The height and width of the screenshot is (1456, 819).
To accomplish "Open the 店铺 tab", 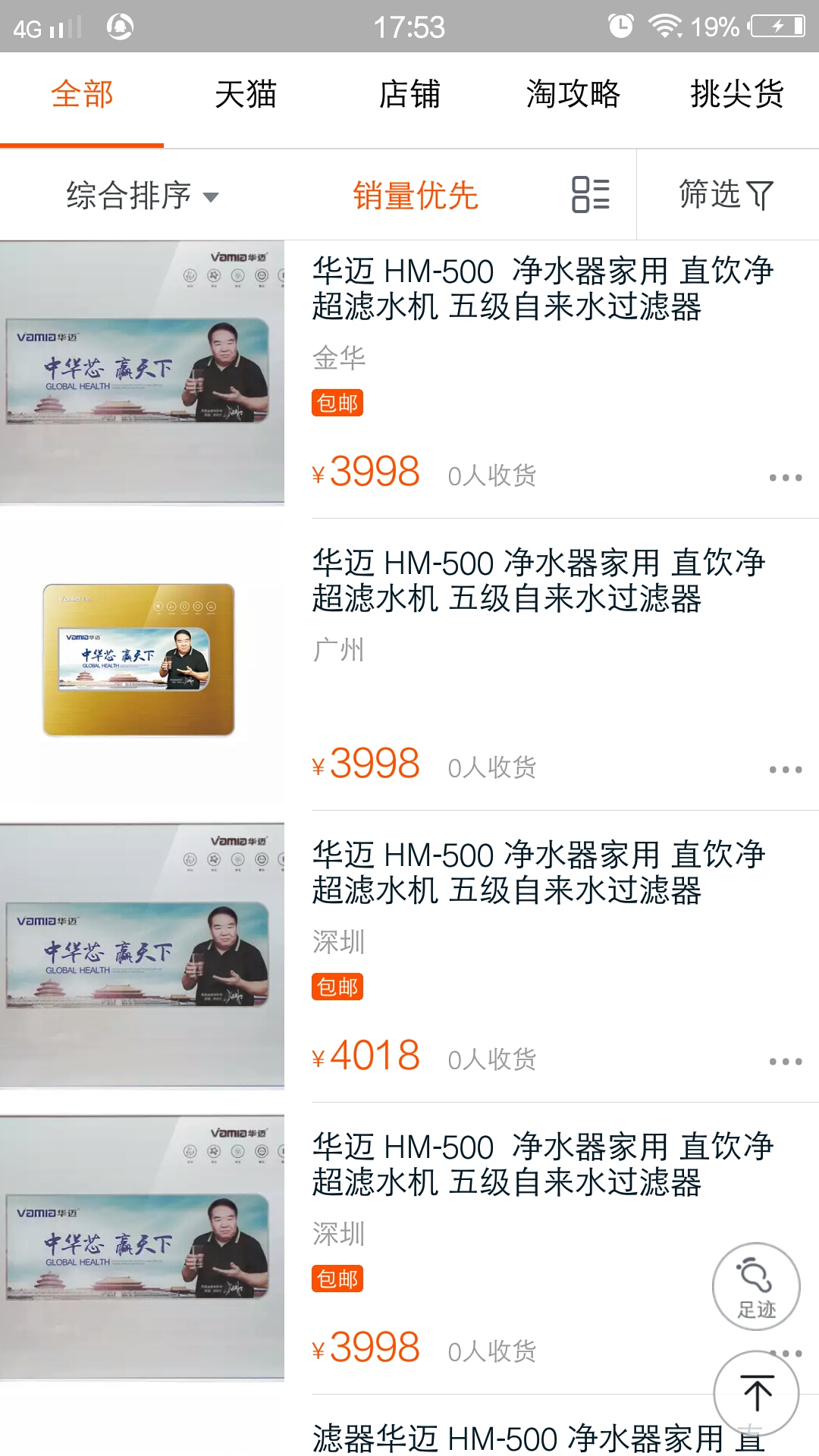I will pyautogui.click(x=409, y=95).
